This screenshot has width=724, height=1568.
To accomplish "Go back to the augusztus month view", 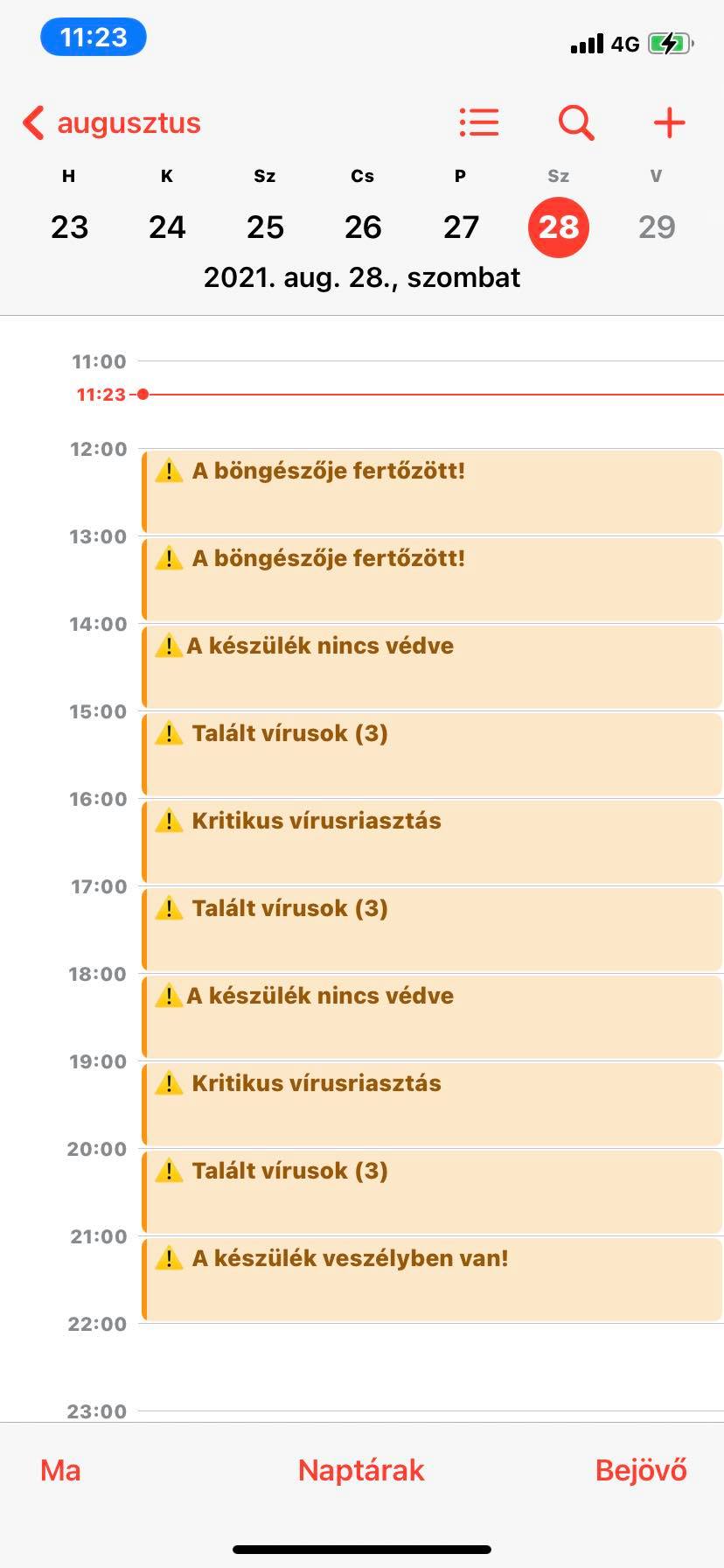I will [x=112, y=123].
